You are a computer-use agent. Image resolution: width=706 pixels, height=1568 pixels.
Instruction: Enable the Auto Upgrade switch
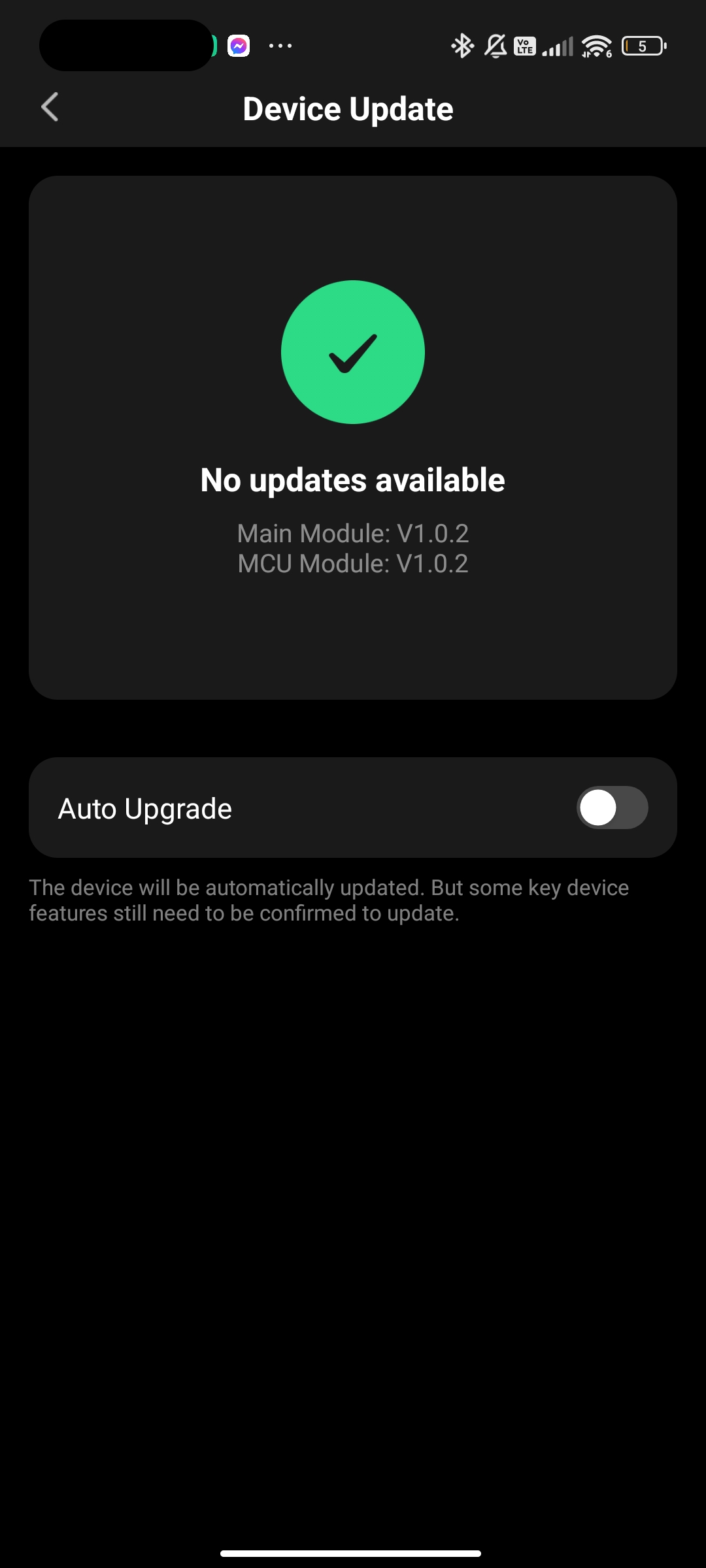click(x=612, y=808)
